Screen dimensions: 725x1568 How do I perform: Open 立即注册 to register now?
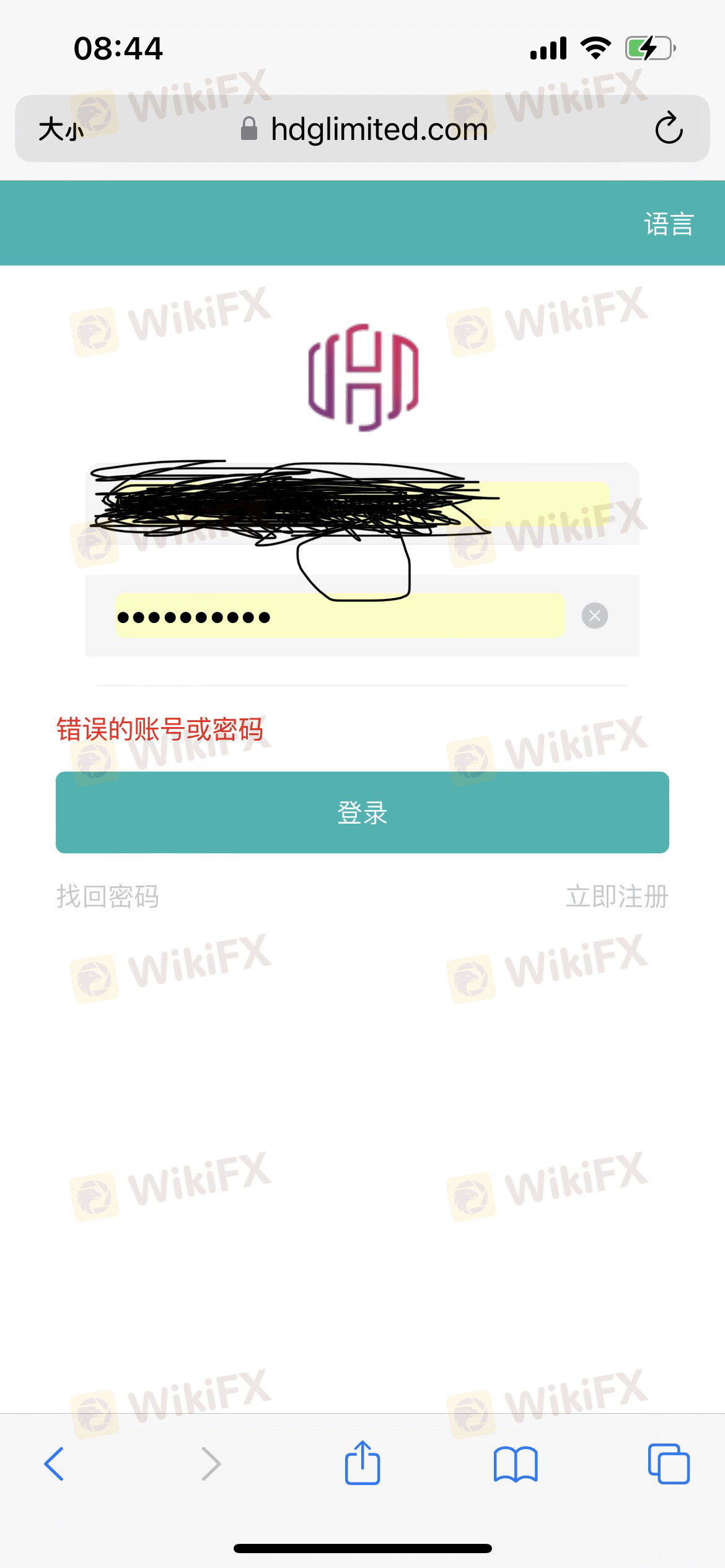[617, 896]
